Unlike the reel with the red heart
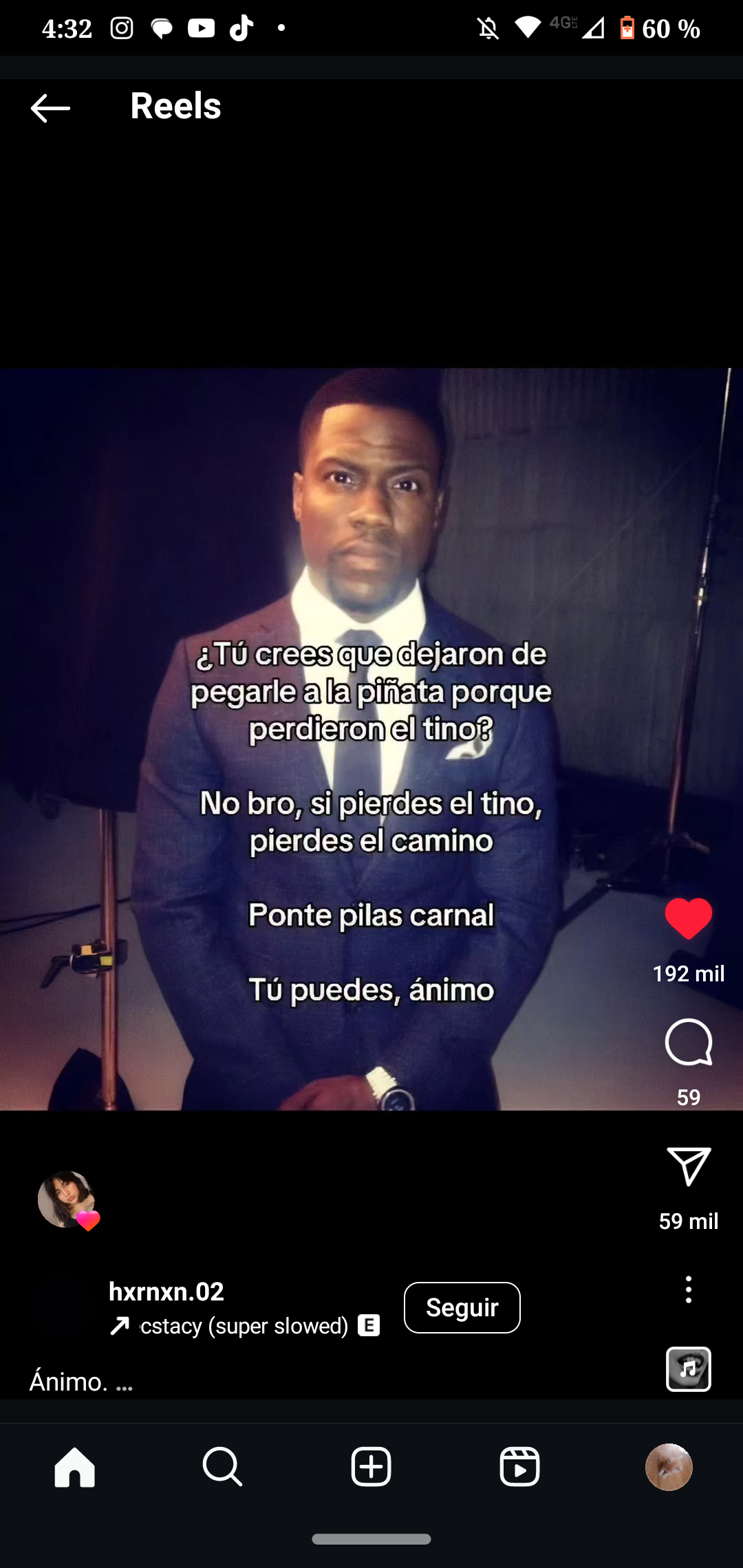Viewport: 743px width, 1568px height. click(x=689, y=919)
